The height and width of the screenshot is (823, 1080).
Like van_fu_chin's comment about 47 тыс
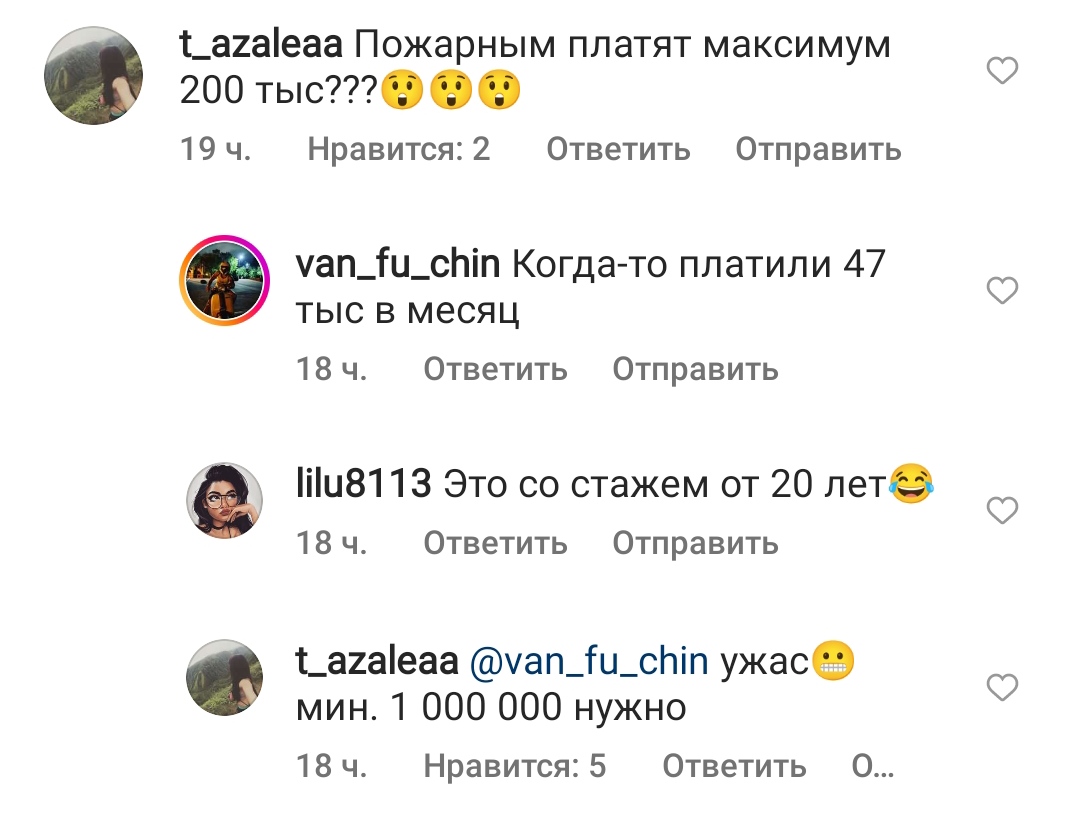coord(1002,291)
